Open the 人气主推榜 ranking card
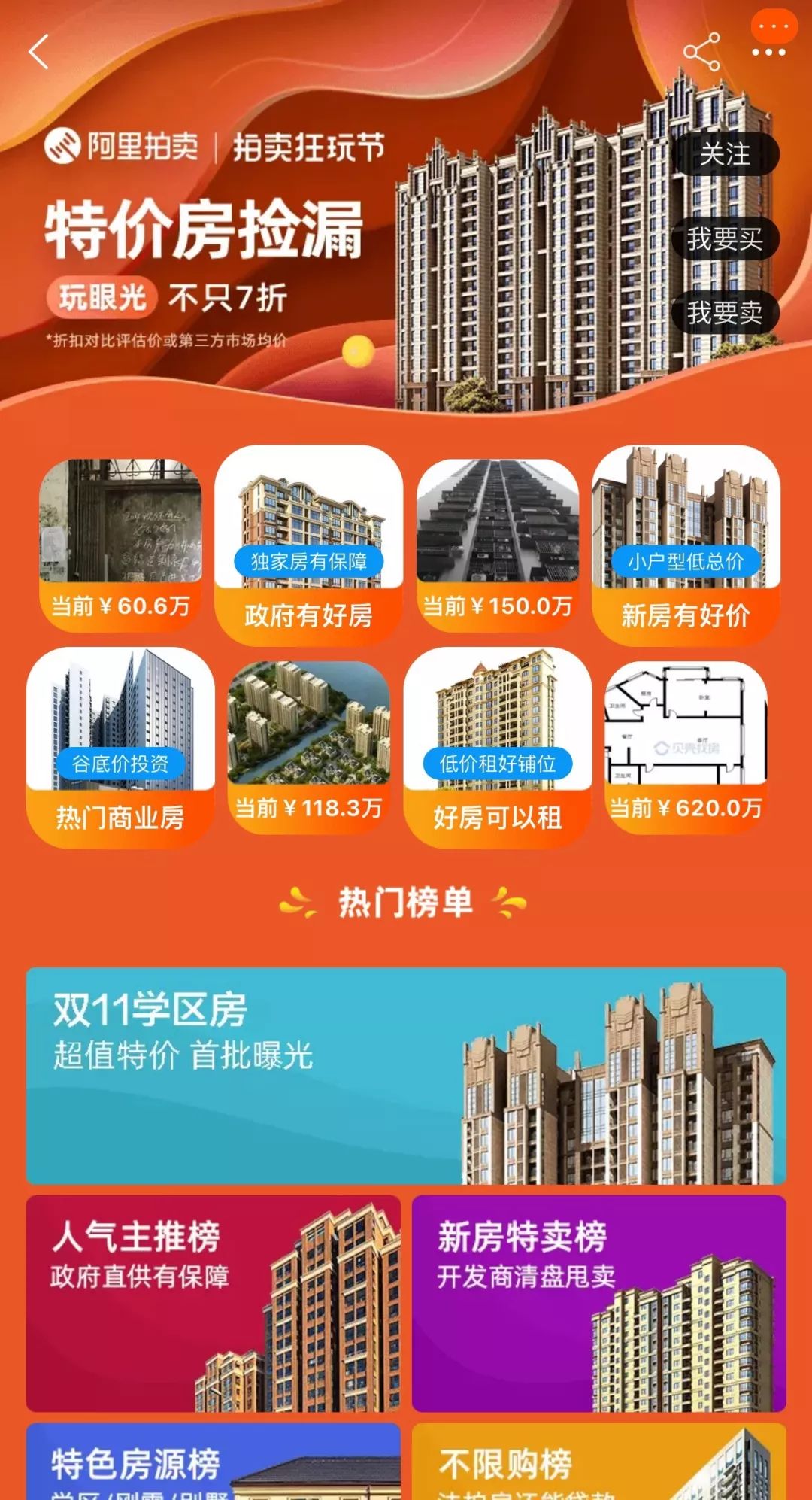812x1500 pixels. (x=214, y=1304)
